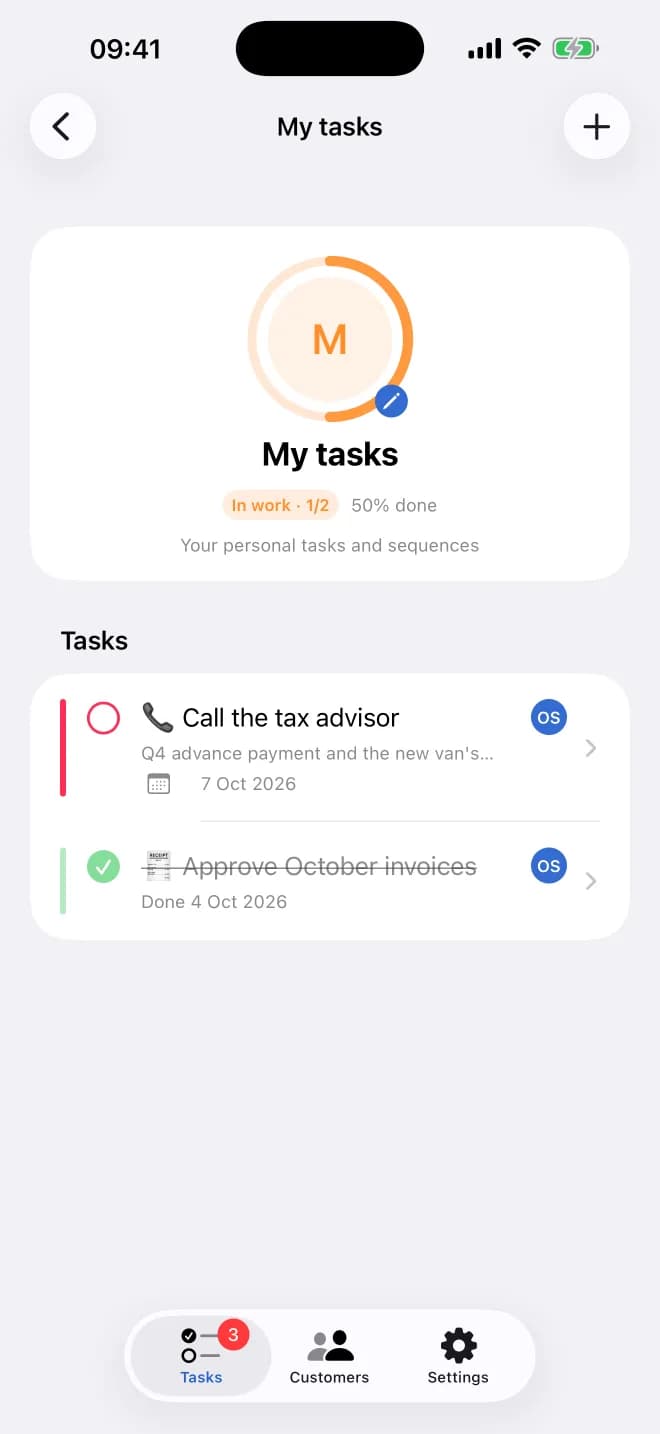Image resolution: width=660 pixels, height=1434 pixels.
Task: Go back using the top-left arrow
Action: [x=63, y=127]
